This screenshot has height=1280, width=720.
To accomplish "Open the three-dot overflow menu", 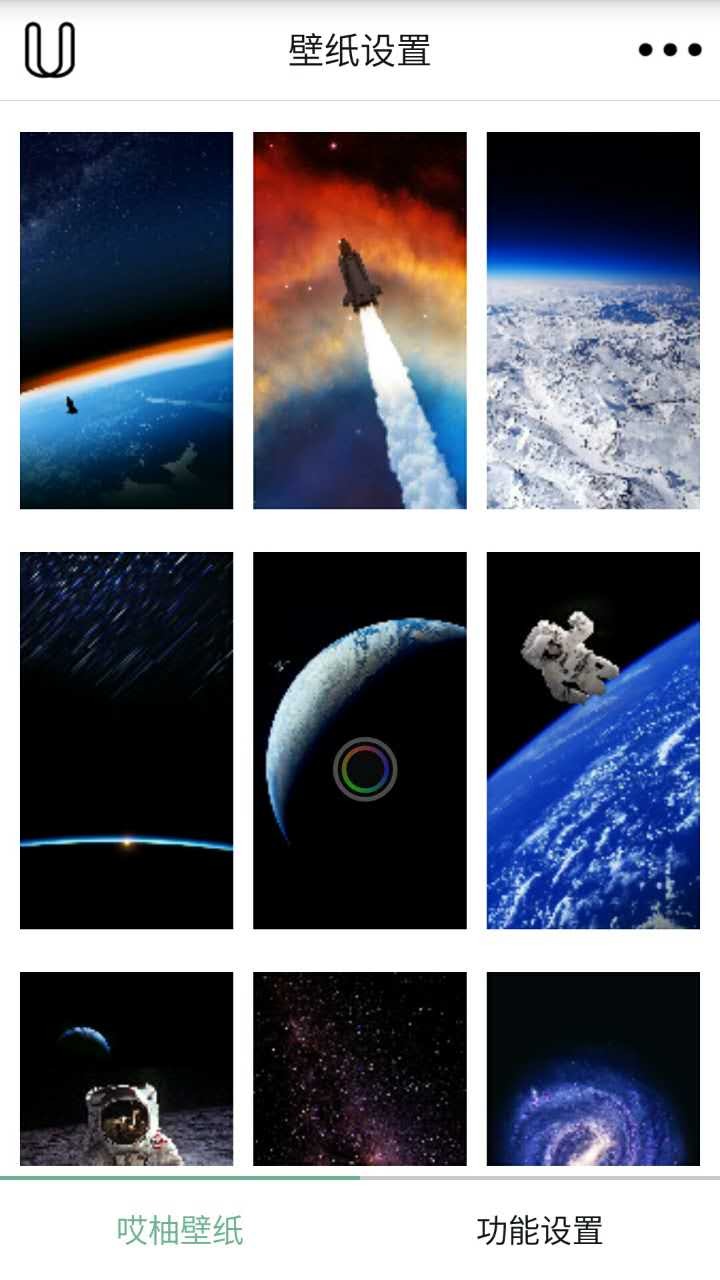I will click(x=670, y=50).
